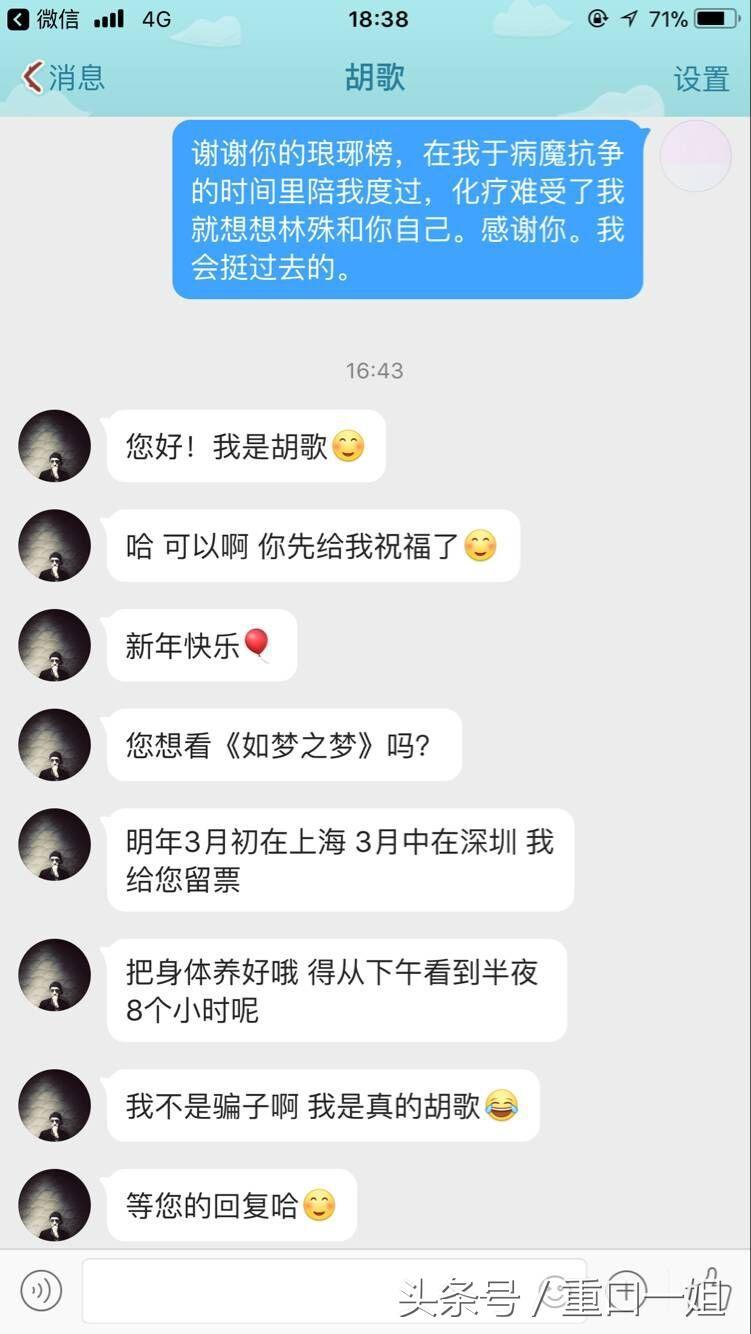Tap the voice input icon
Viewport: 751px width, 1334px height.
click(41, 1291)
